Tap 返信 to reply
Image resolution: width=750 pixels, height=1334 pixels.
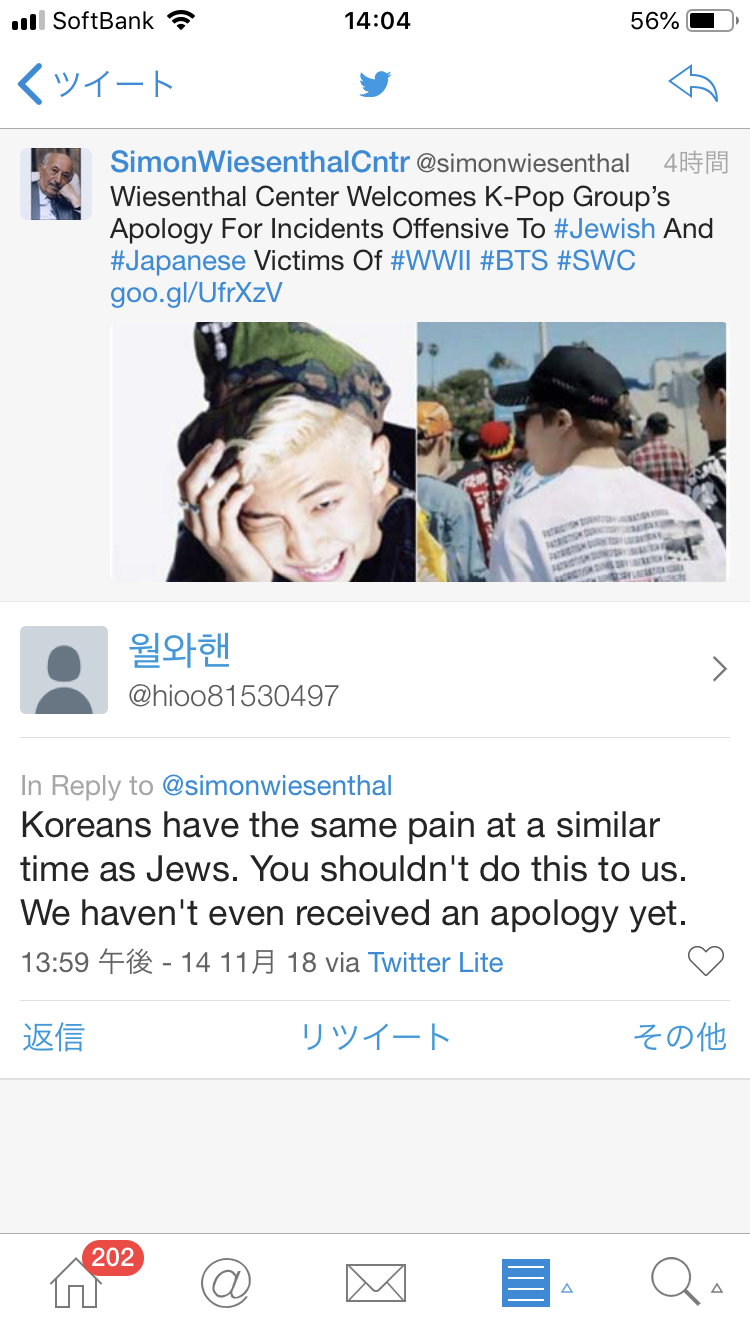tap(53, 1037)
